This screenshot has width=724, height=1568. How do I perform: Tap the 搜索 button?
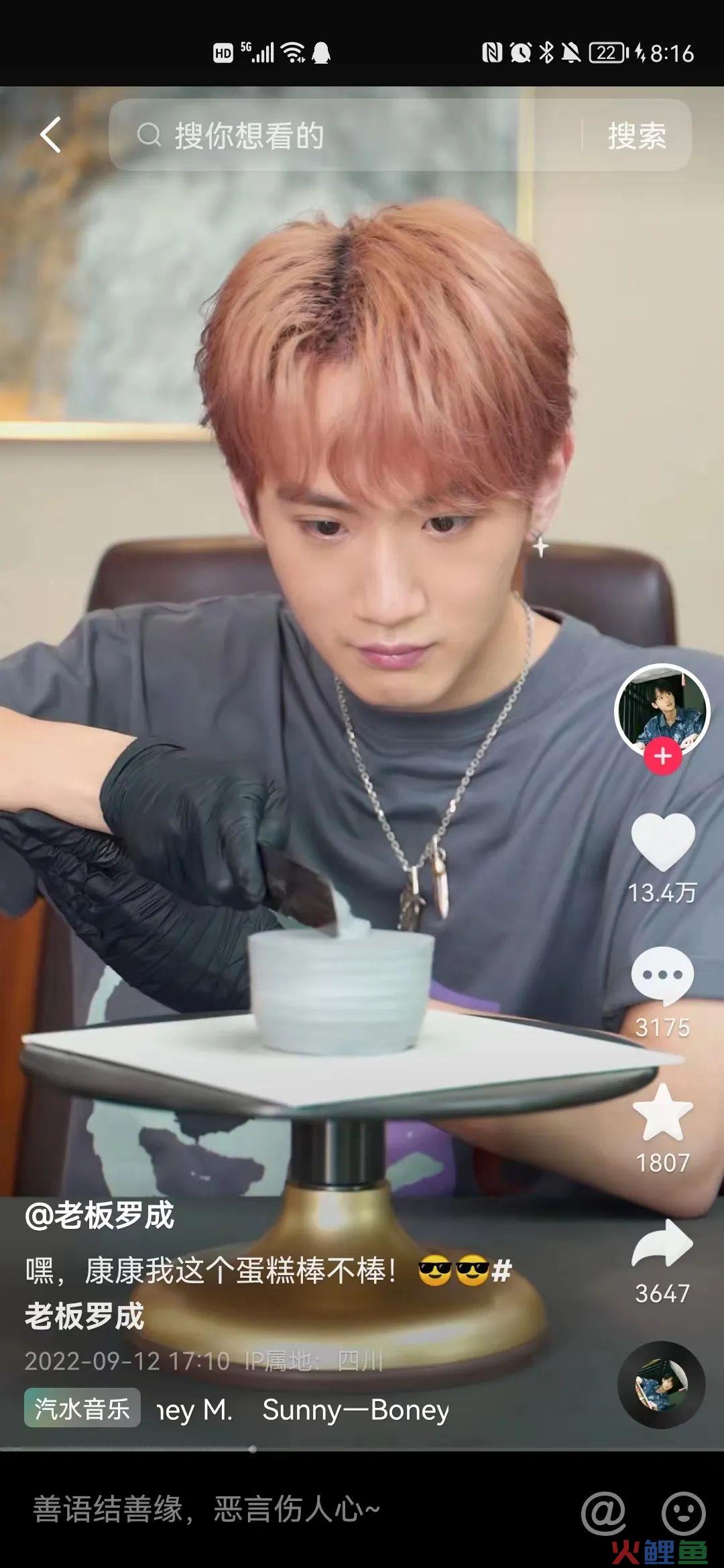(636, 136)
